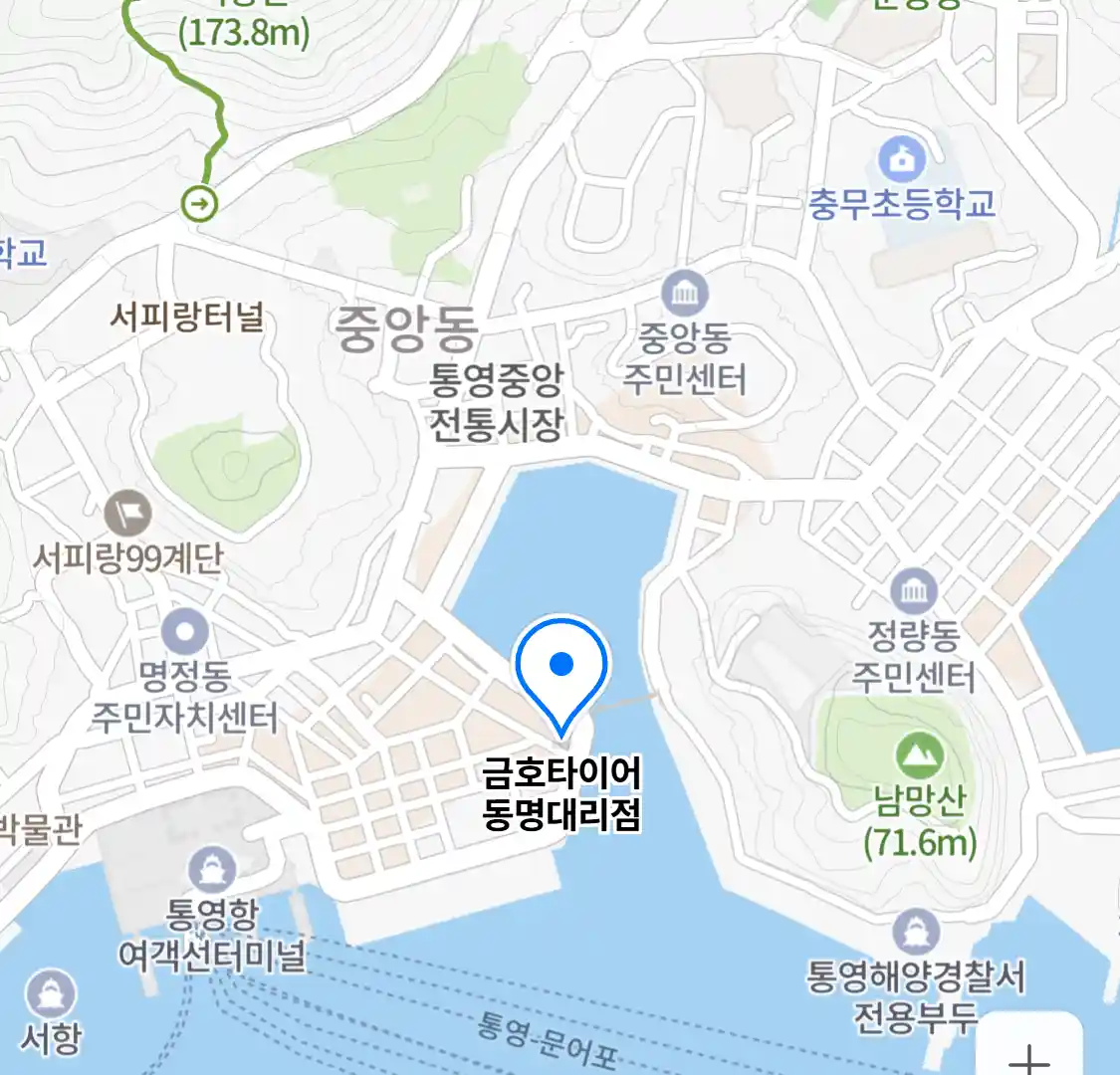This screenshot has height=1075, width=1120.
Task: Open the 중앙동 주민센터 marker
Action: [685, 294]
